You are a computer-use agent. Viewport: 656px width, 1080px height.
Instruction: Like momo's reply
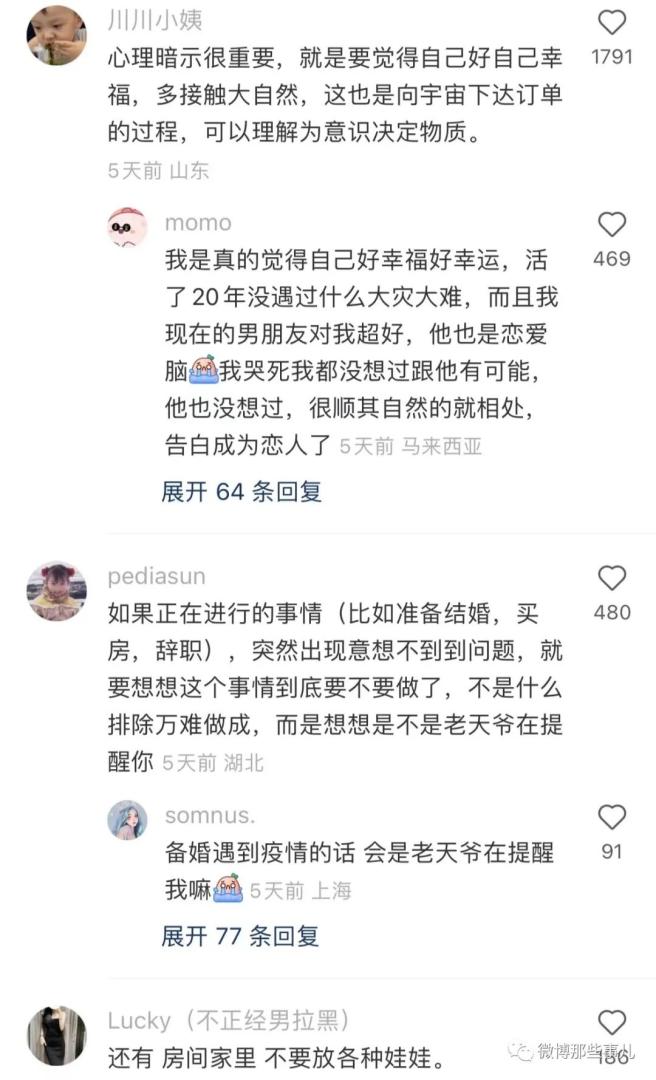pyautogui.click(x=612, y=225)
